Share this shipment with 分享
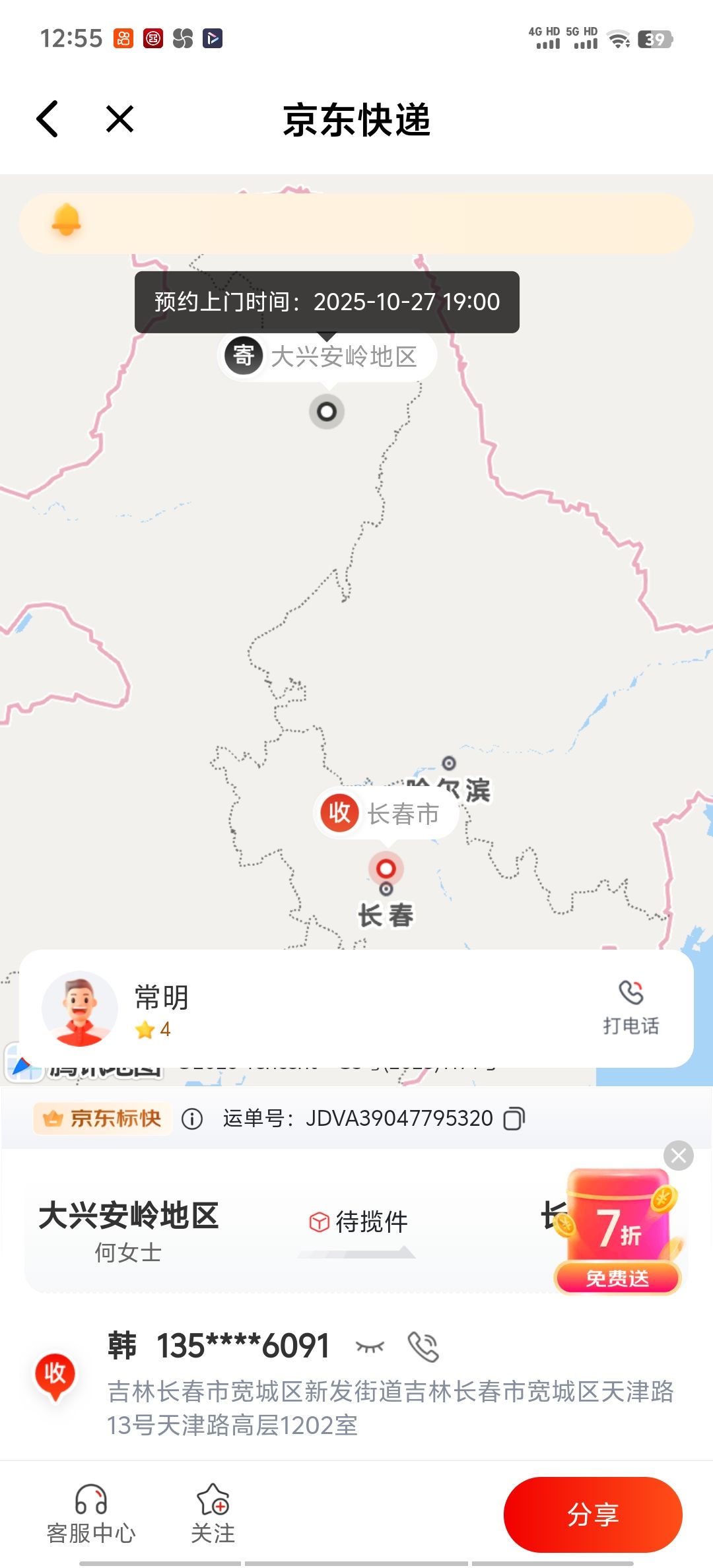The image size is (713, 1568). 592,1514
